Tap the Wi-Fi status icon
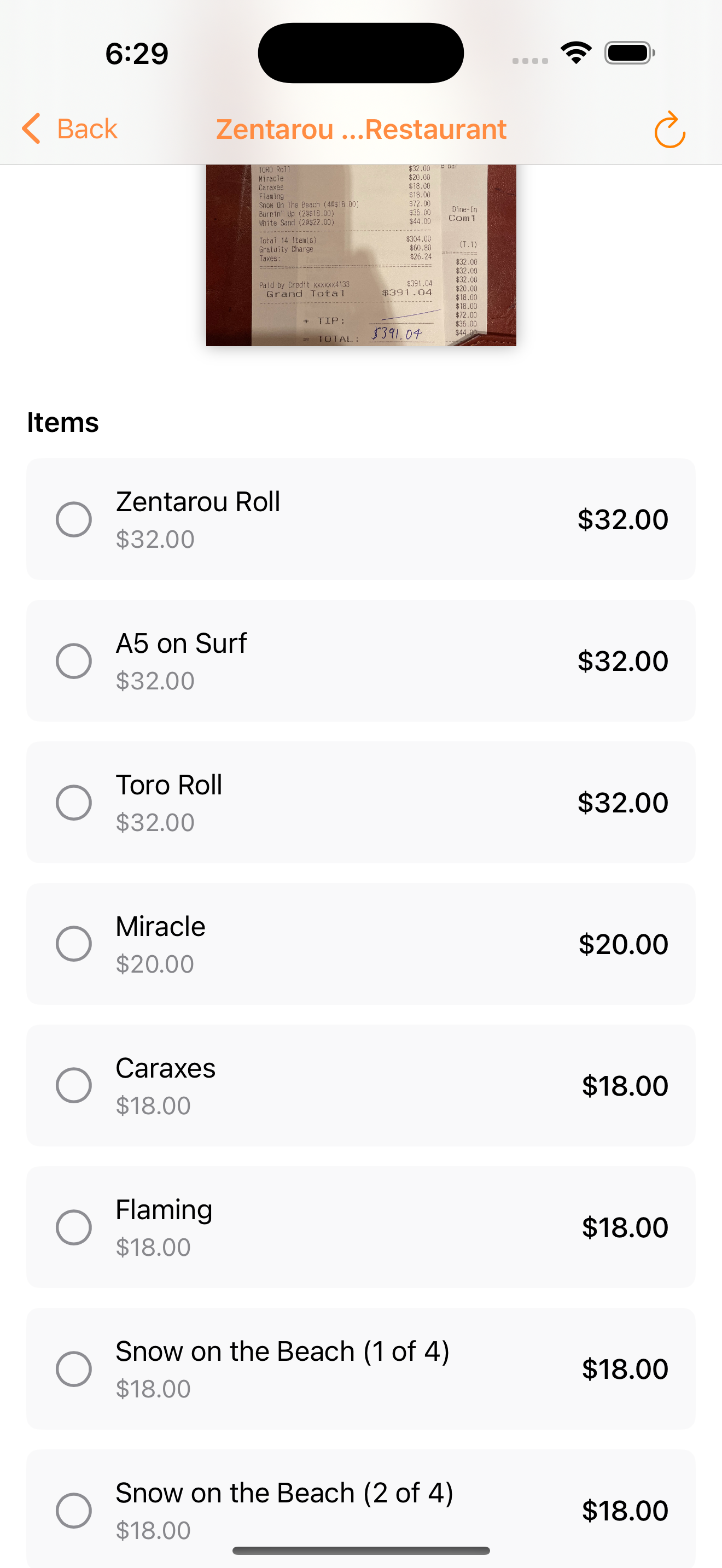Screen dimensions: 722x1568 click(577, 52)
